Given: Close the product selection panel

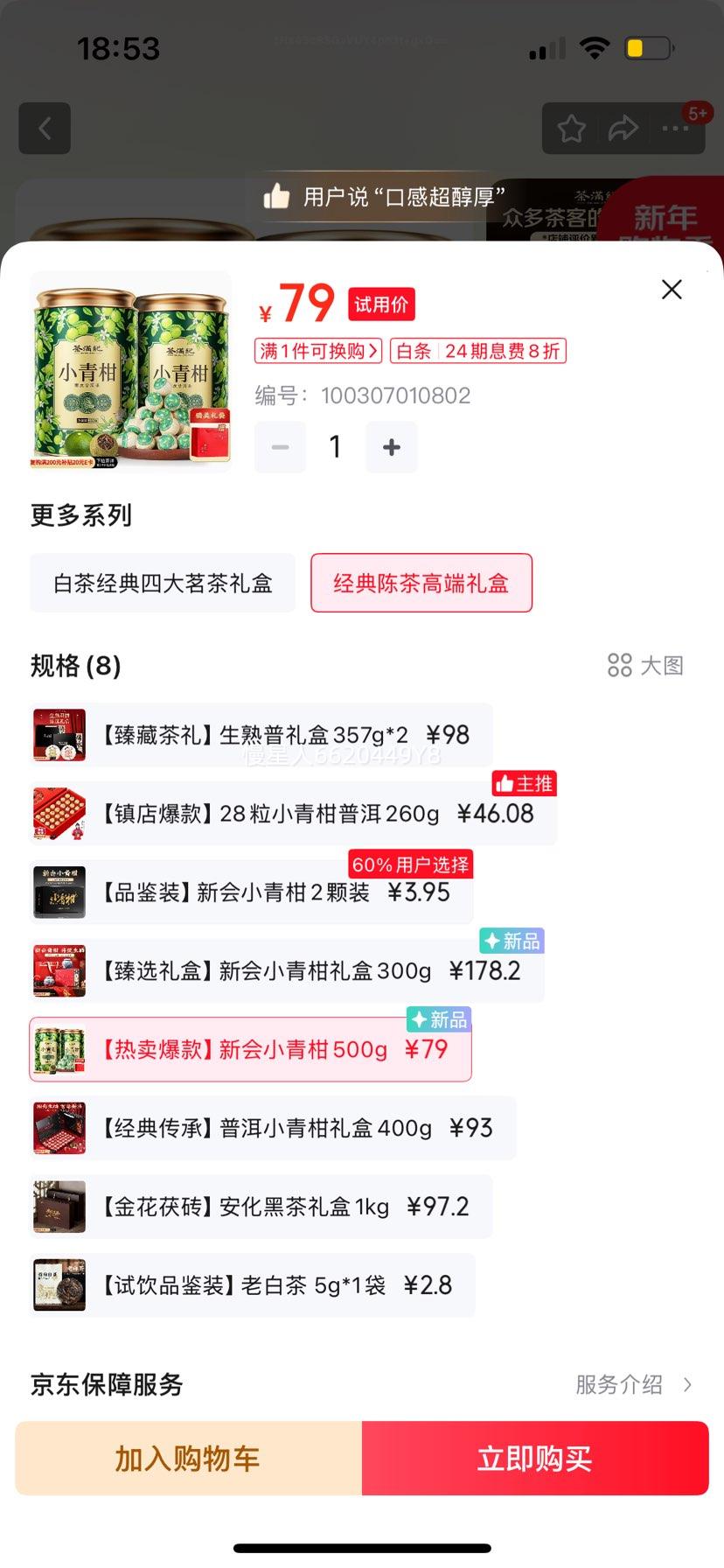Looking at the screenshot, I should point(671,289).
